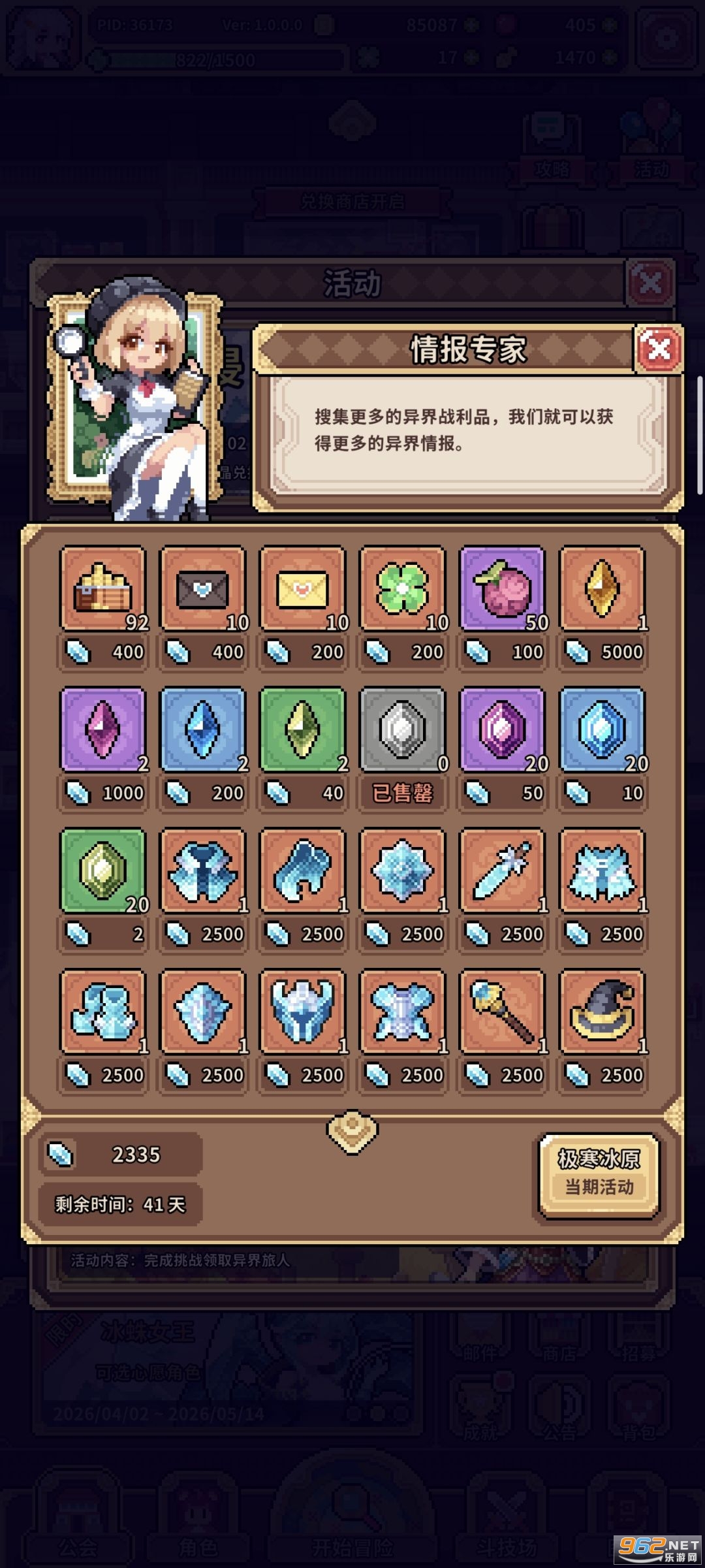The height and width of the screenshot is (1568, 705).
Task: Buy the purple fruit costing 100
Action: click(502, 588)
